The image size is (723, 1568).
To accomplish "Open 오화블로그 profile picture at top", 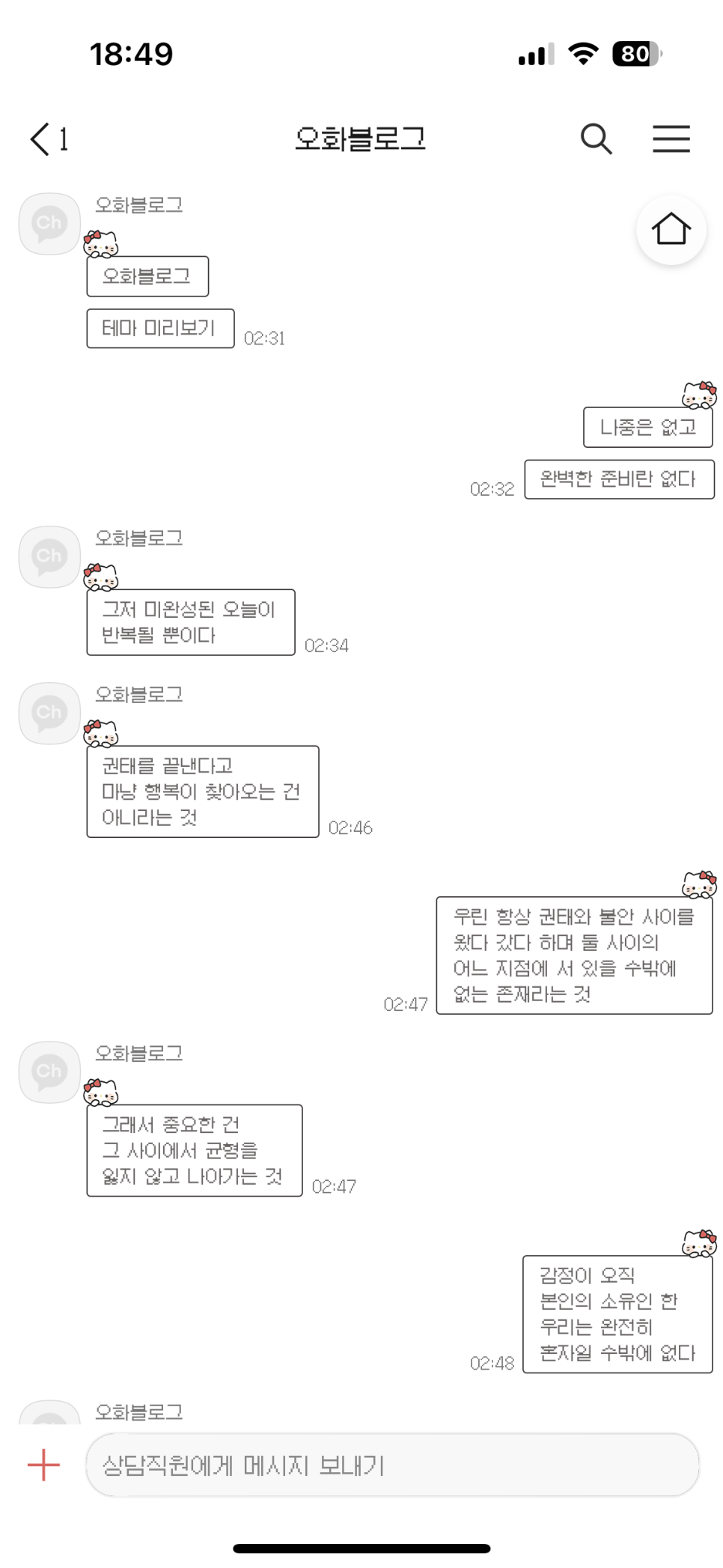I will pyautogui.click(x=49, y=224).
